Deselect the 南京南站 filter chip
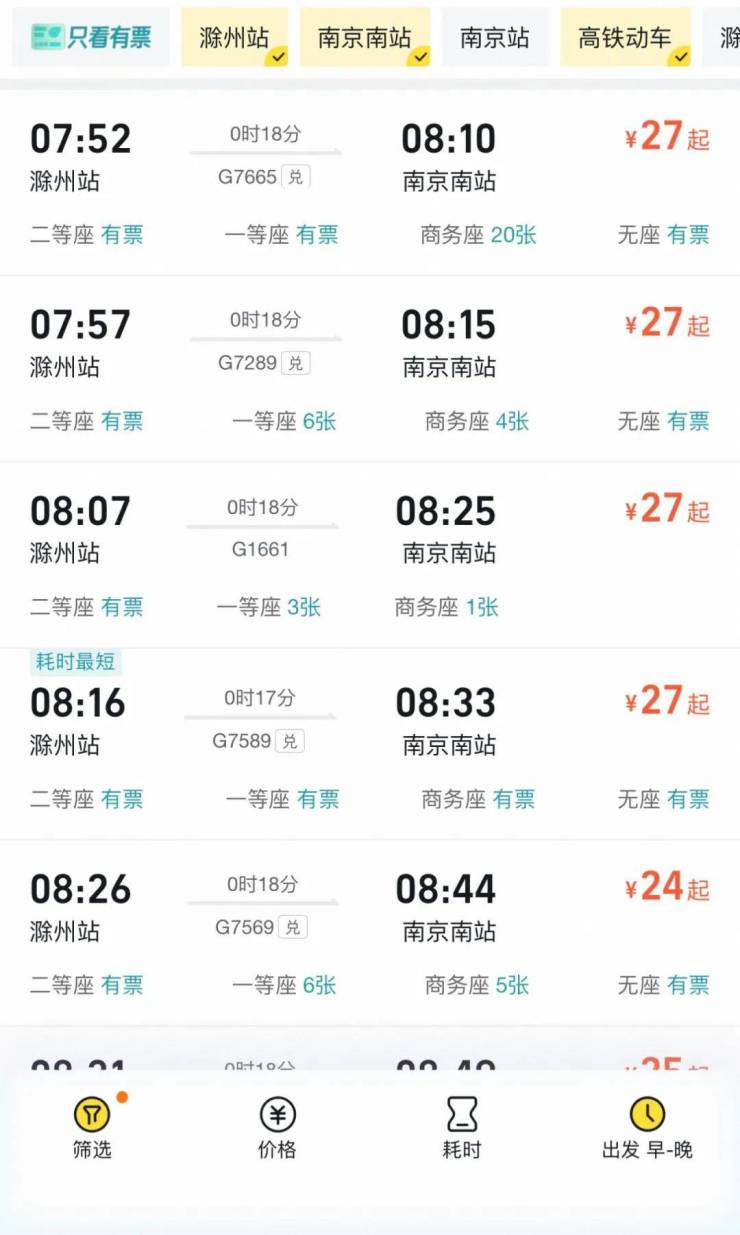 (365, 38)
